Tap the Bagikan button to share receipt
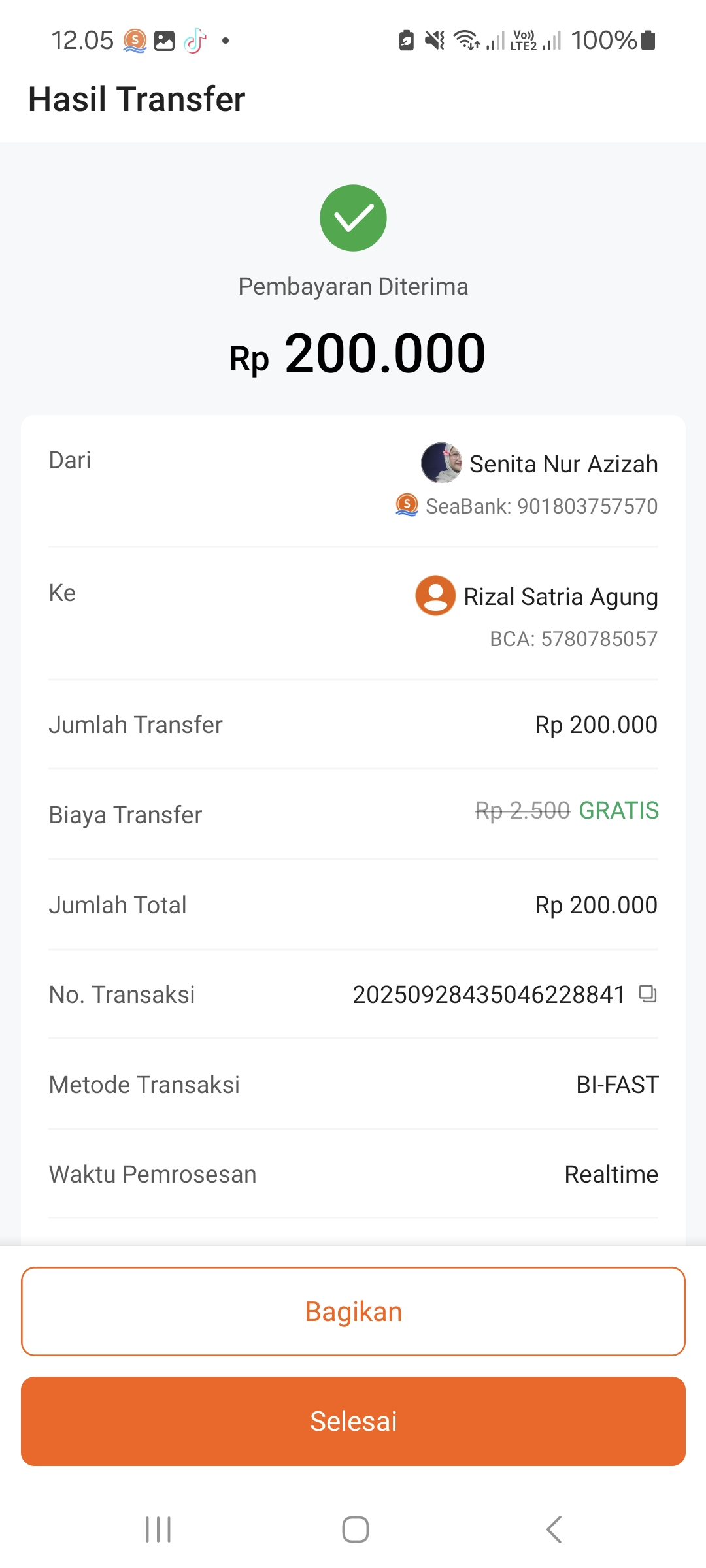The height and width of the screenshot is (1568, 706). pos(353,1311)
